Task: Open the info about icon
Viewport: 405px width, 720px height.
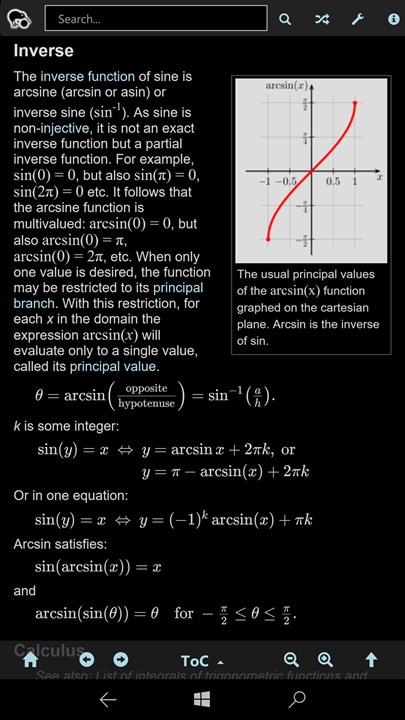Action: [394, 19]
